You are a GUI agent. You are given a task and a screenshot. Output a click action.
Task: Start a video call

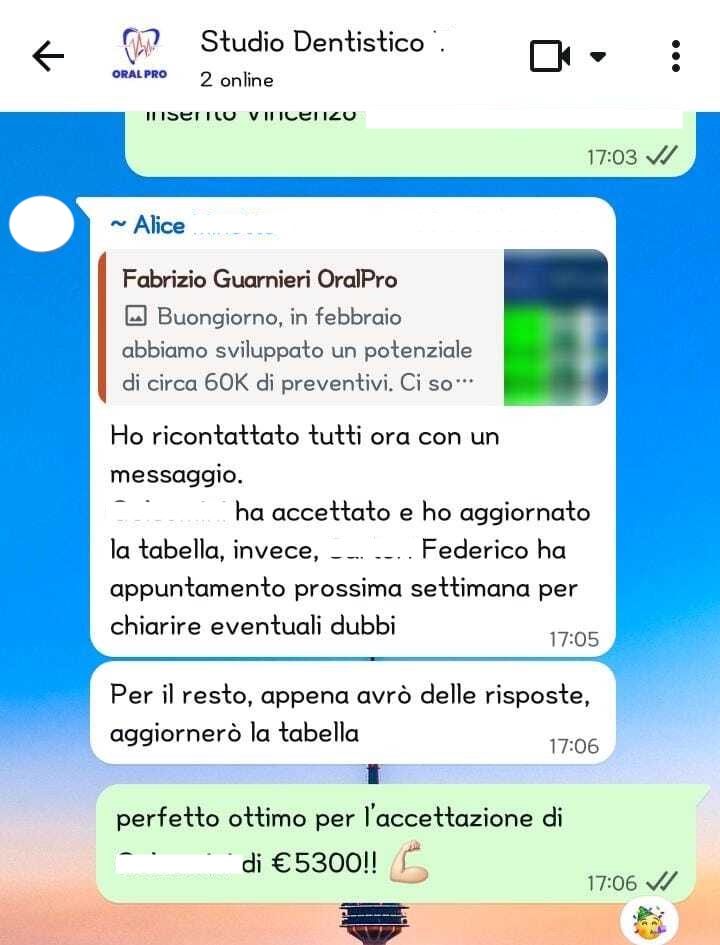point(549,57)
